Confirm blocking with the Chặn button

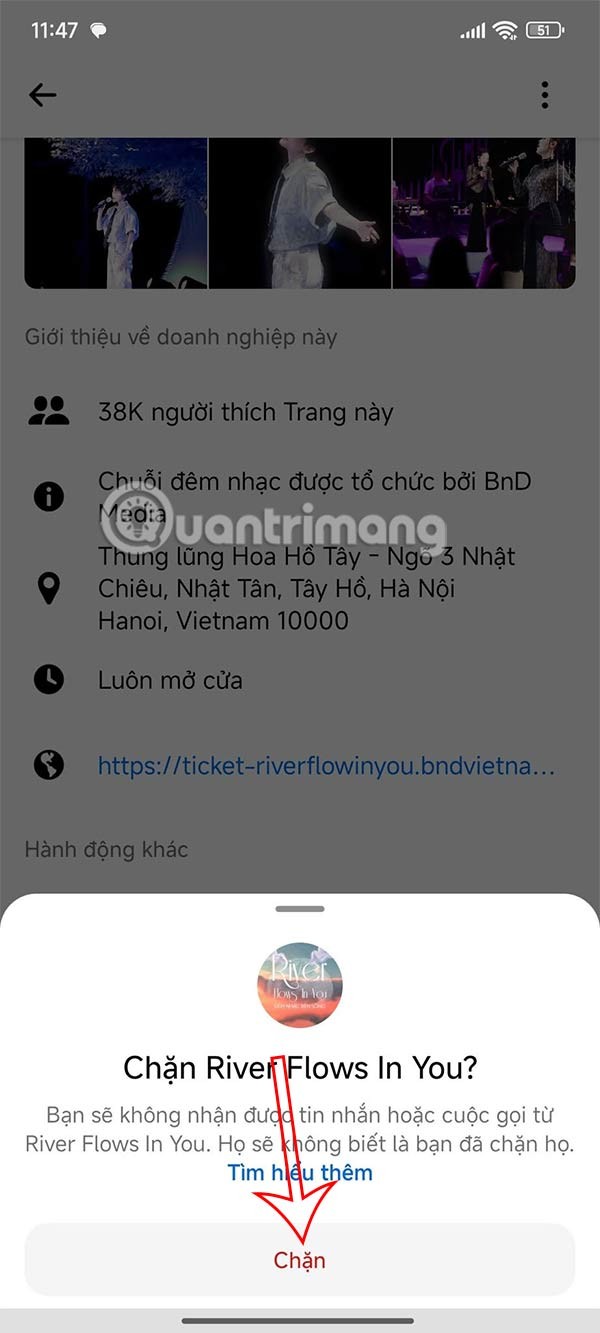[300, 1259]
